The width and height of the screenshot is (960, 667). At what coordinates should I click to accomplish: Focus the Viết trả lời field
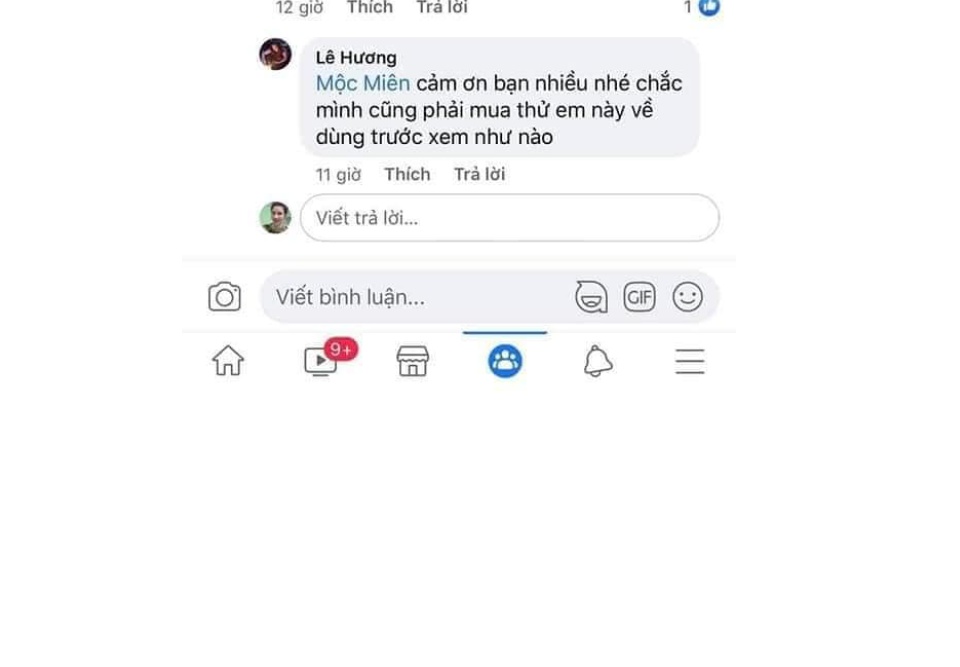pos(509,218)
